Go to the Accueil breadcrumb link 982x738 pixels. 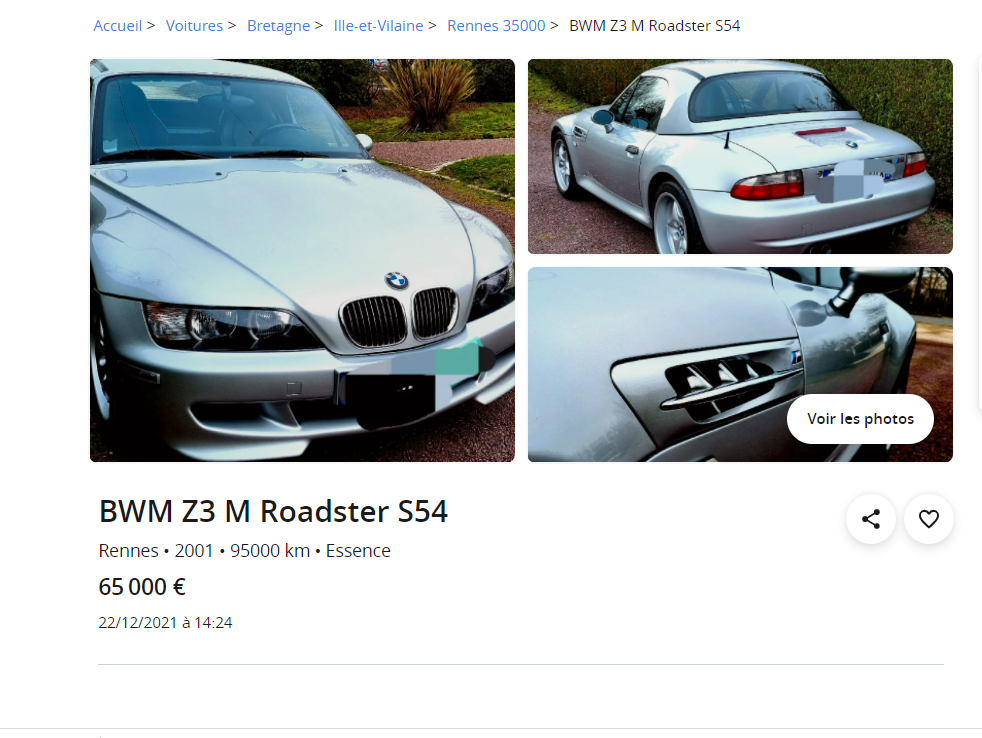118,26
